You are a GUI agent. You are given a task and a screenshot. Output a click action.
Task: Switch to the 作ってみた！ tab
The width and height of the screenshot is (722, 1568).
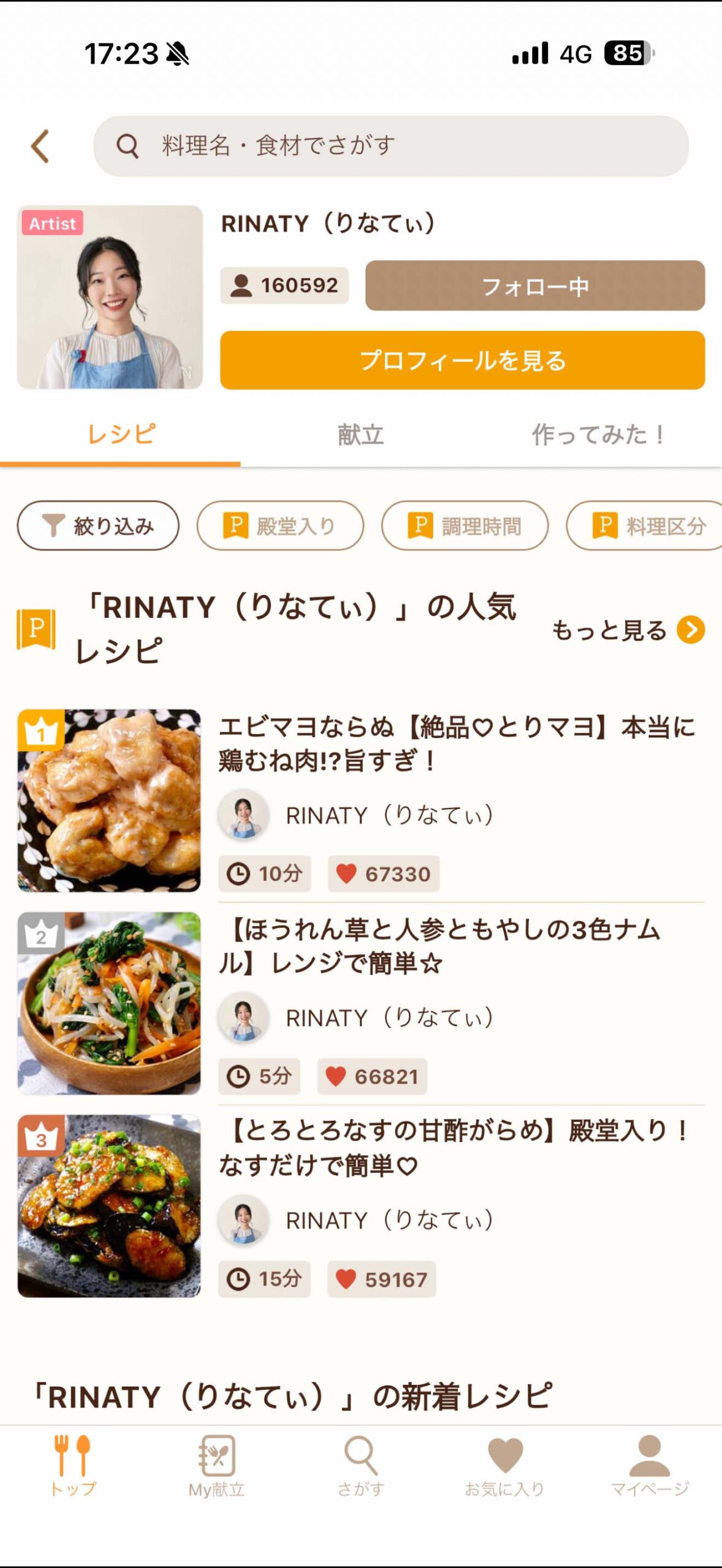(599, 435)
